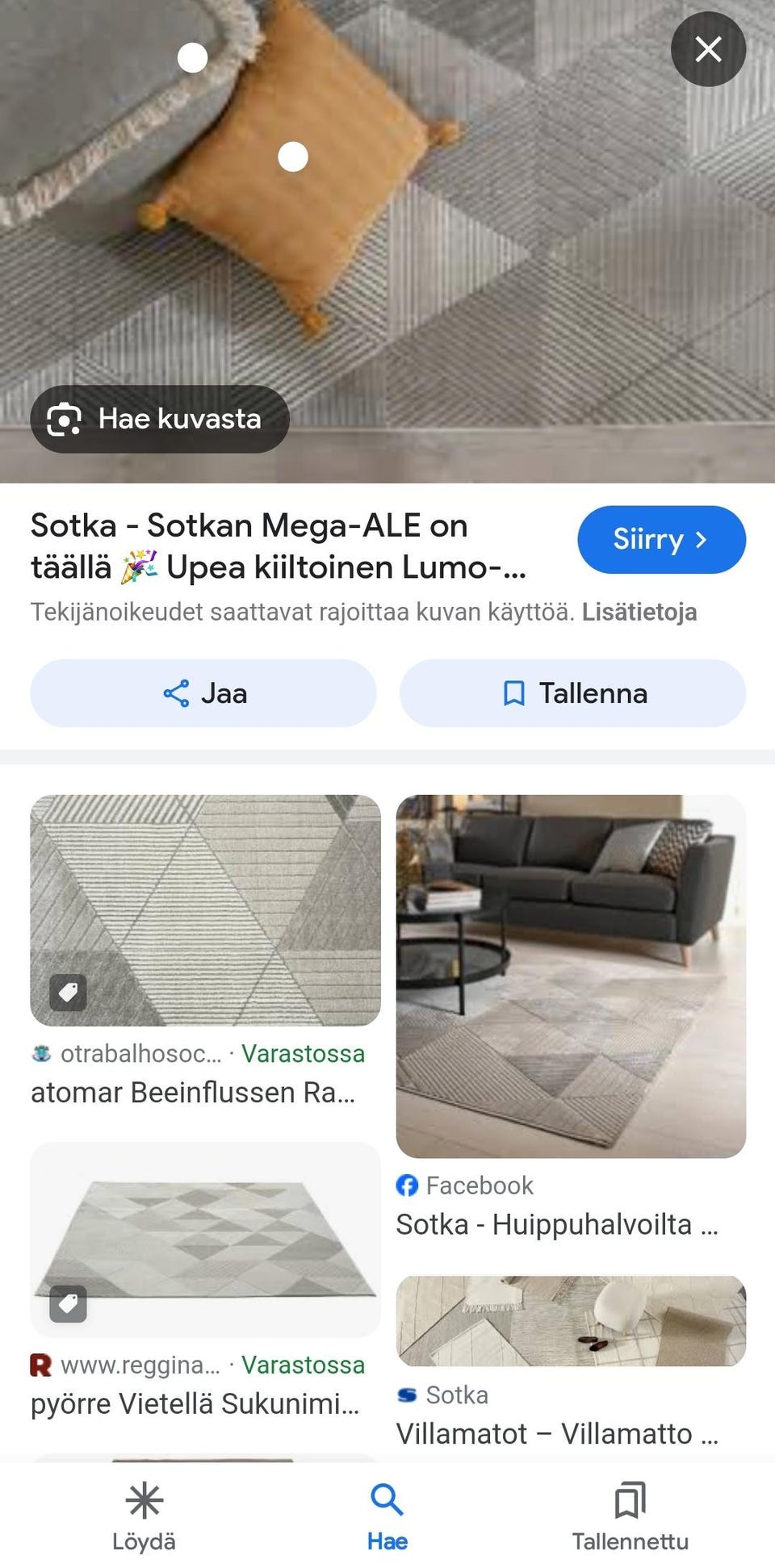Image resolution: width=775 pixels, height=1568 pixels.
Task: Switch to the Hae tab
Action: tap(387, 1519)
